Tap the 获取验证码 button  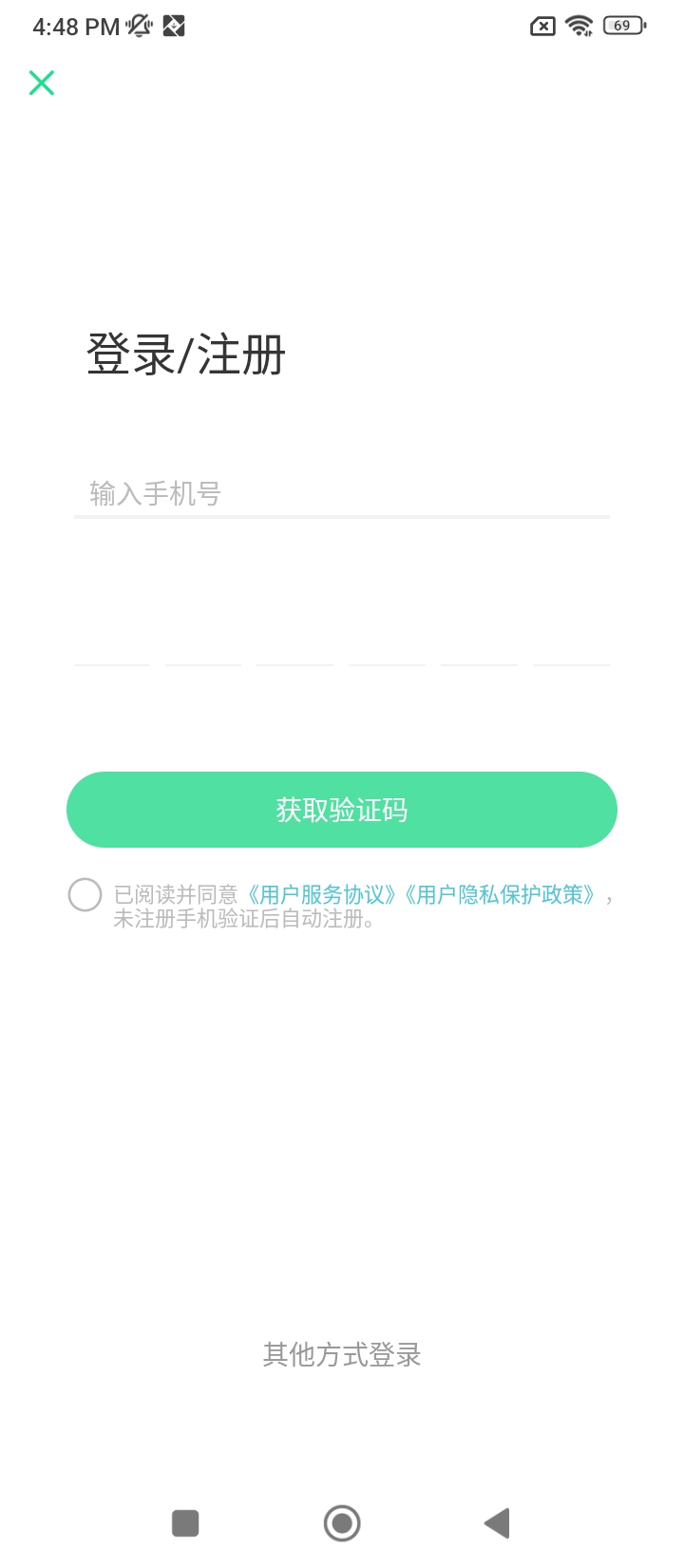342,810
